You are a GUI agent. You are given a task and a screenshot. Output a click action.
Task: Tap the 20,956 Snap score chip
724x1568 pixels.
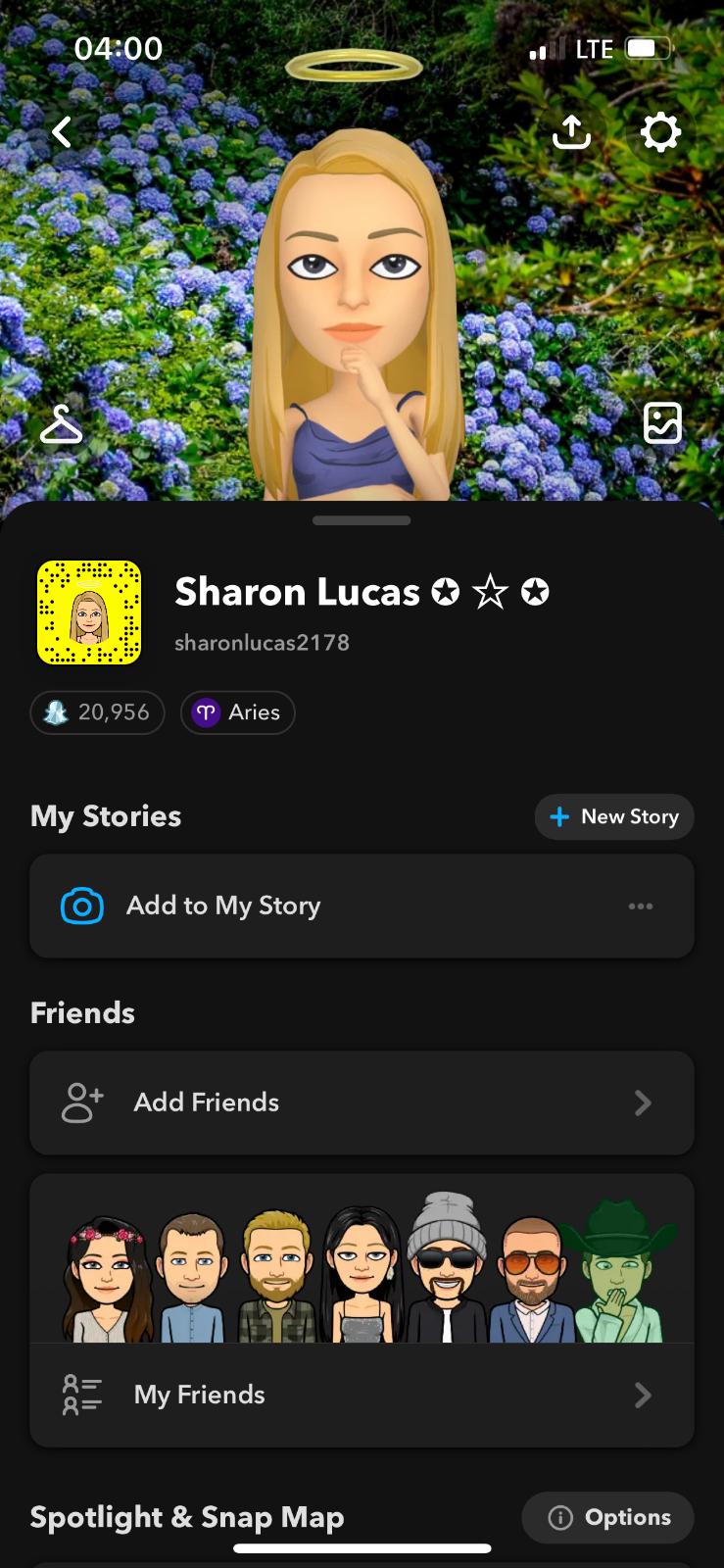point(98,712)
